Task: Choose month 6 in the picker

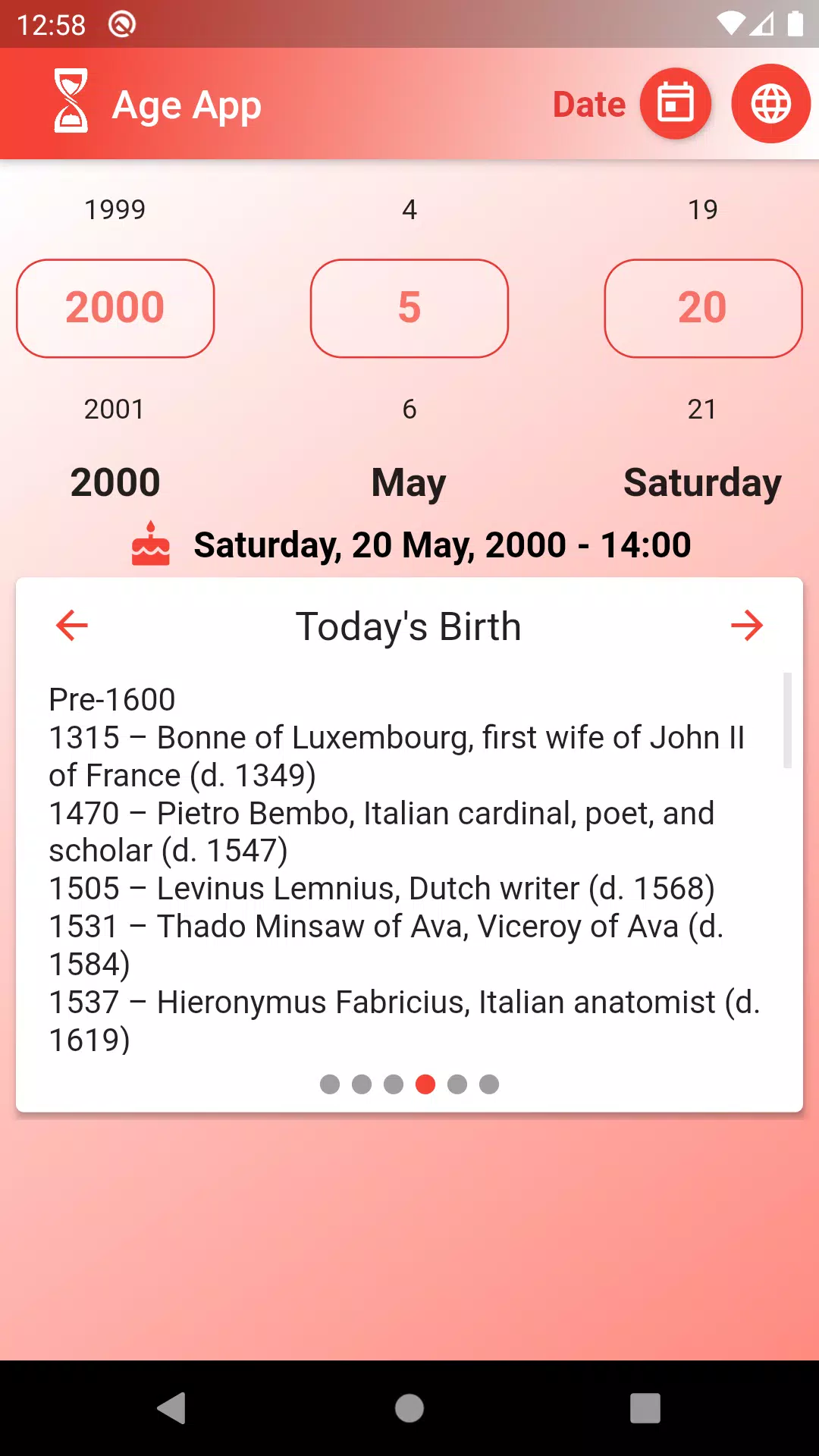Action: (x=409, y=409)
